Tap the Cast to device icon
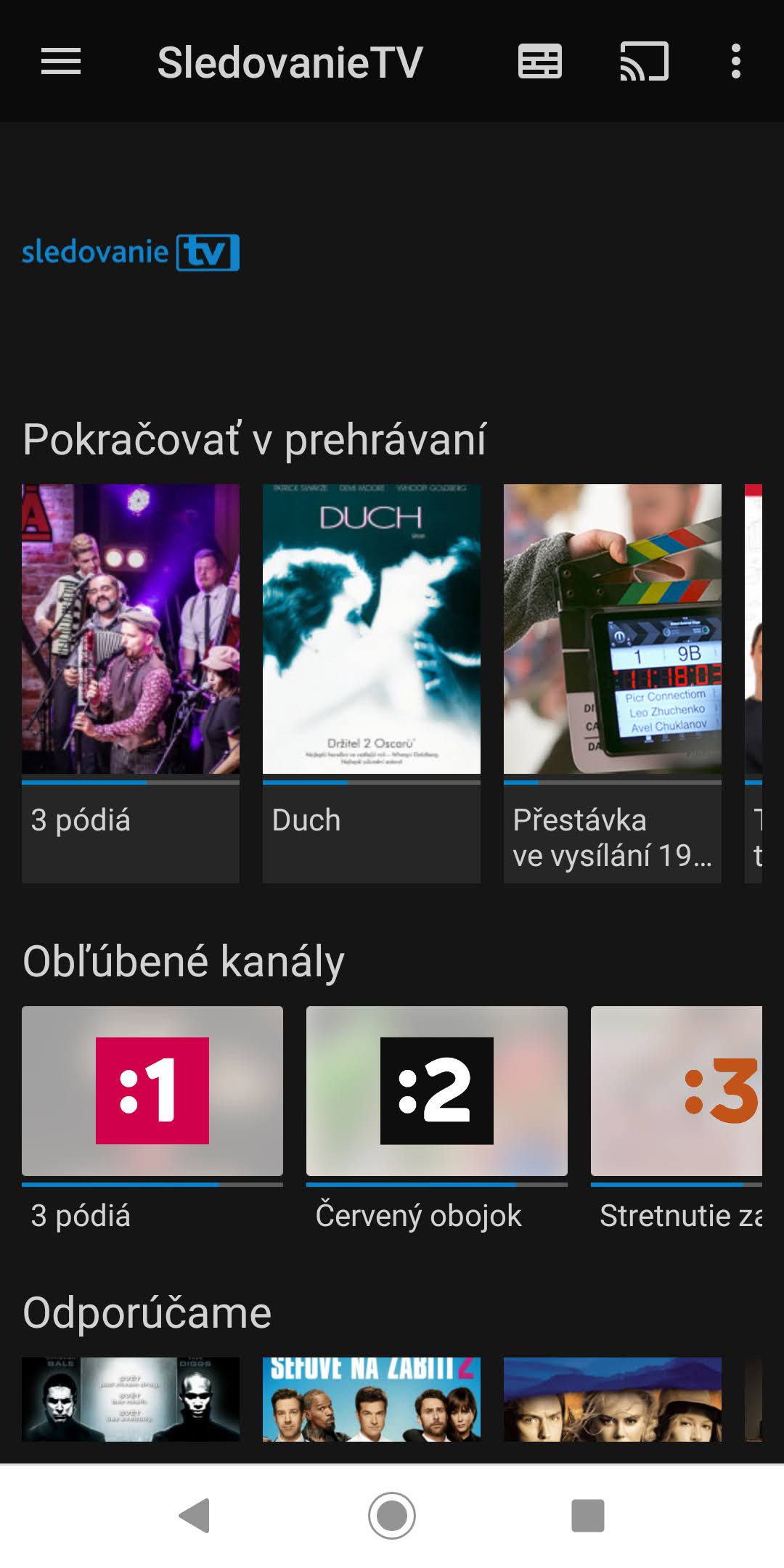 pyautogui.click(x=643, y=61)
